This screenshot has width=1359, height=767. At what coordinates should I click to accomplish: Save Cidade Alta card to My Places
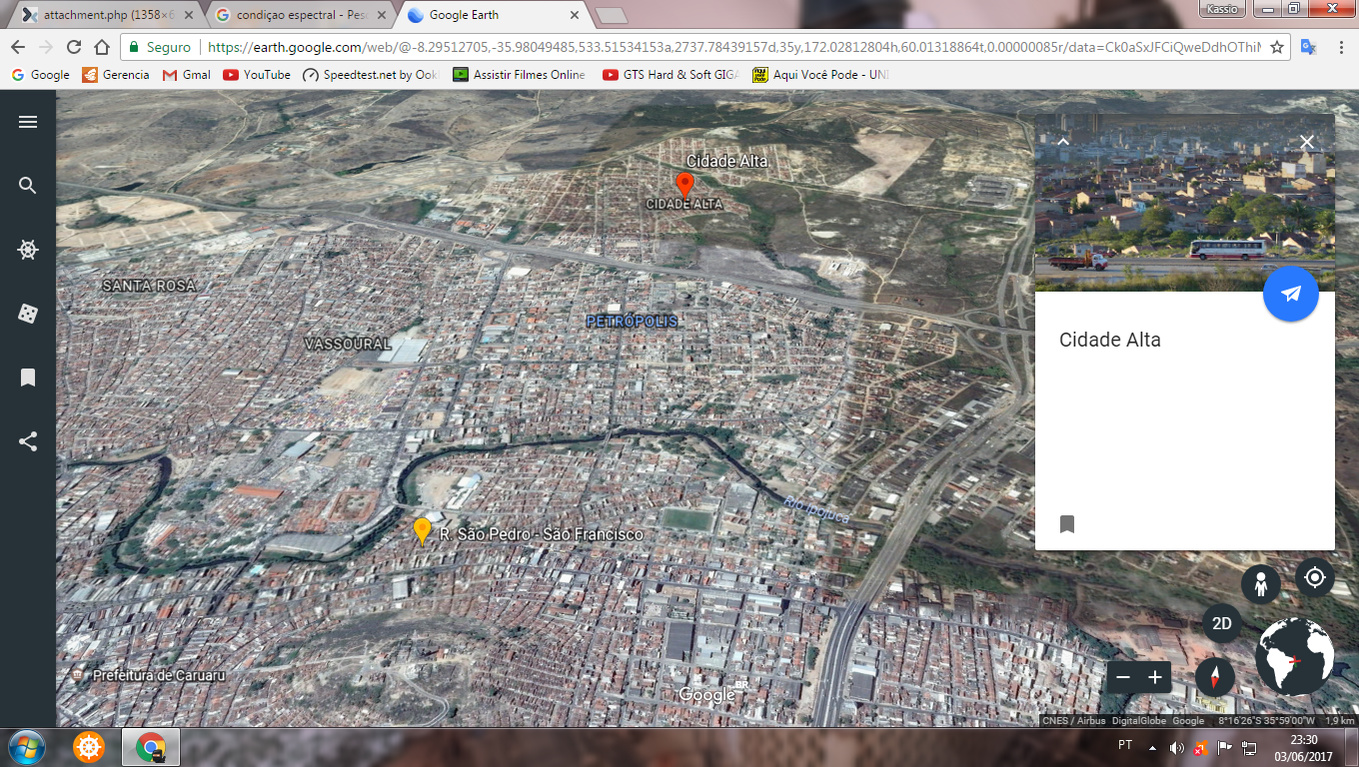point(1067,524)
